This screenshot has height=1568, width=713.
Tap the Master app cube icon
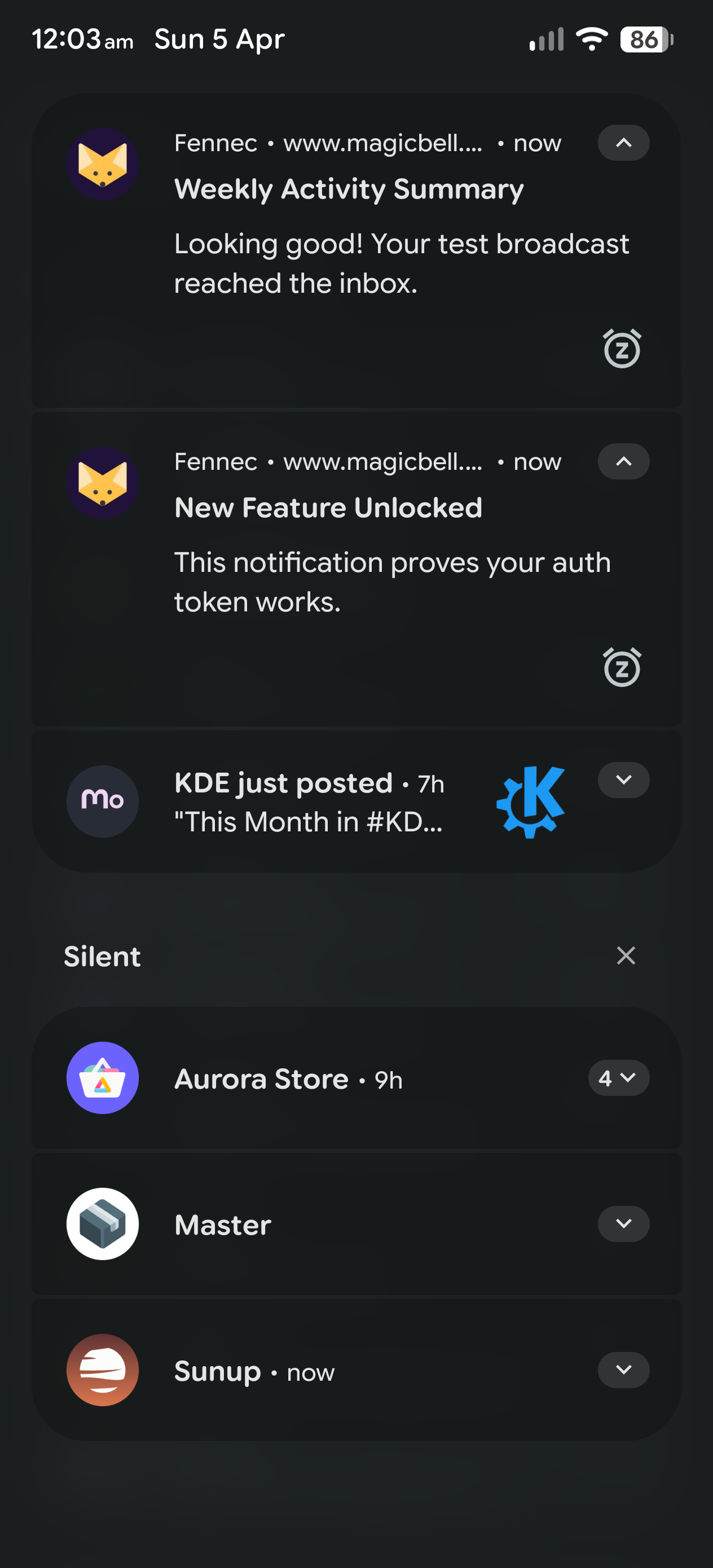(x=102, y=1223)
